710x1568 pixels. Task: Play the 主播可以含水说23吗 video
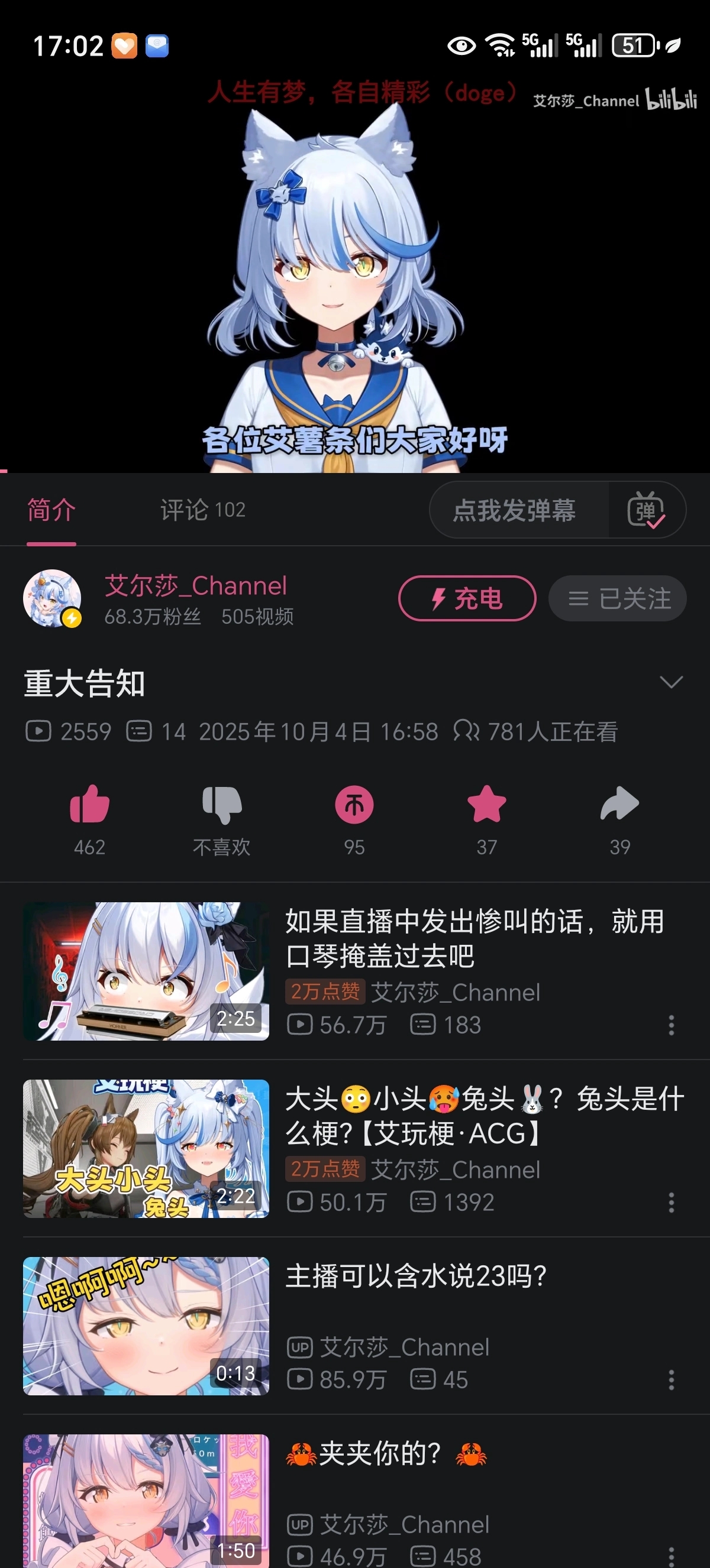pyautogui.click(x=146, y=1326)
